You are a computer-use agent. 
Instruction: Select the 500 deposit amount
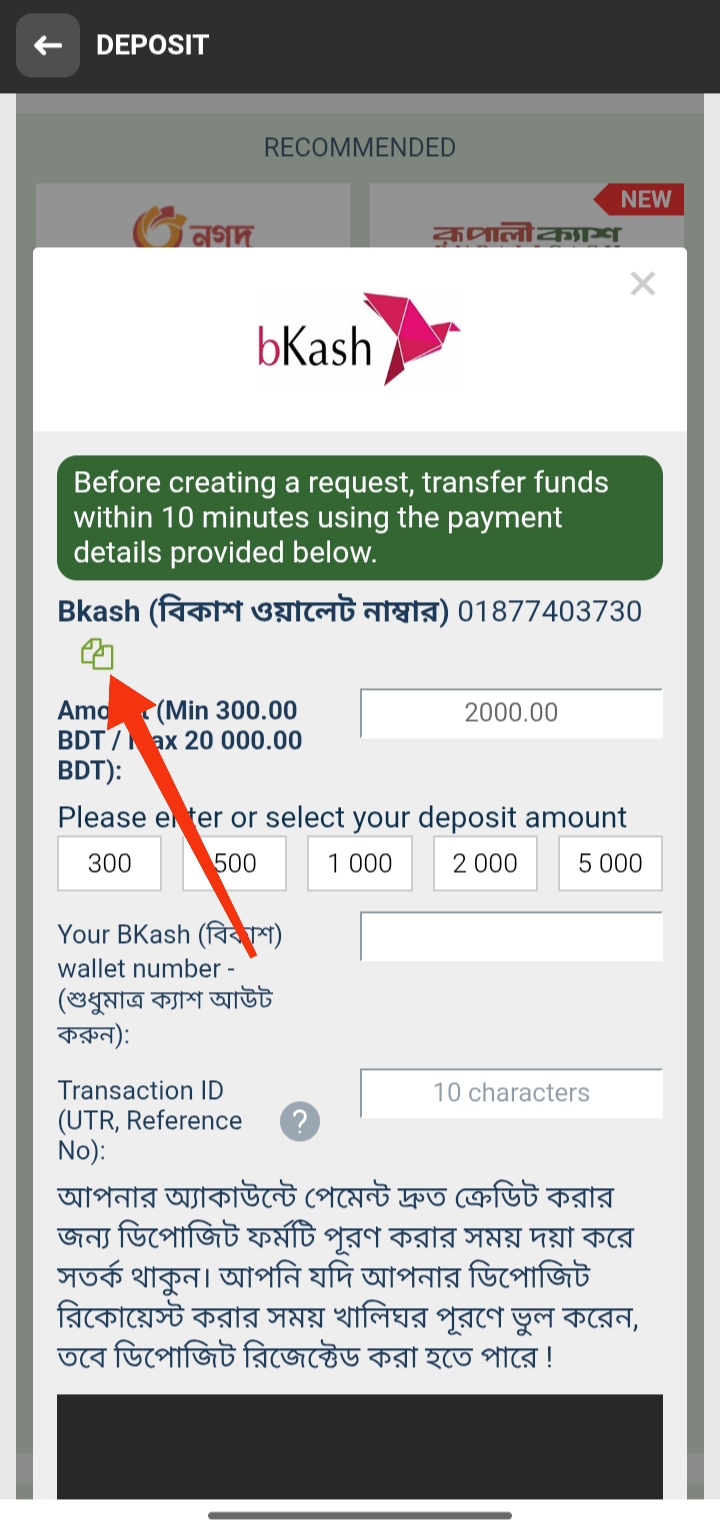pos(234,863)
